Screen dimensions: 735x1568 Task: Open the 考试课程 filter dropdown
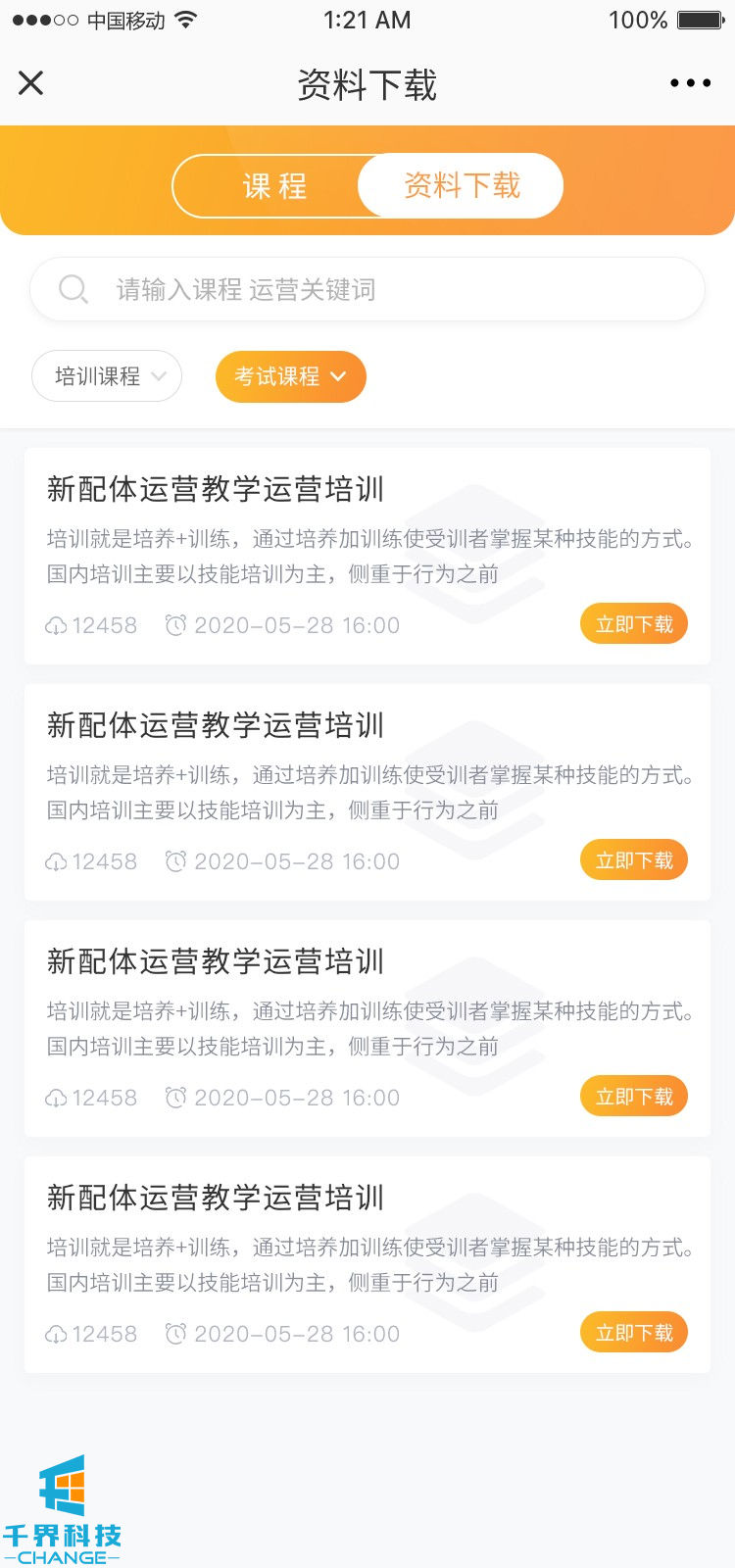290,376
